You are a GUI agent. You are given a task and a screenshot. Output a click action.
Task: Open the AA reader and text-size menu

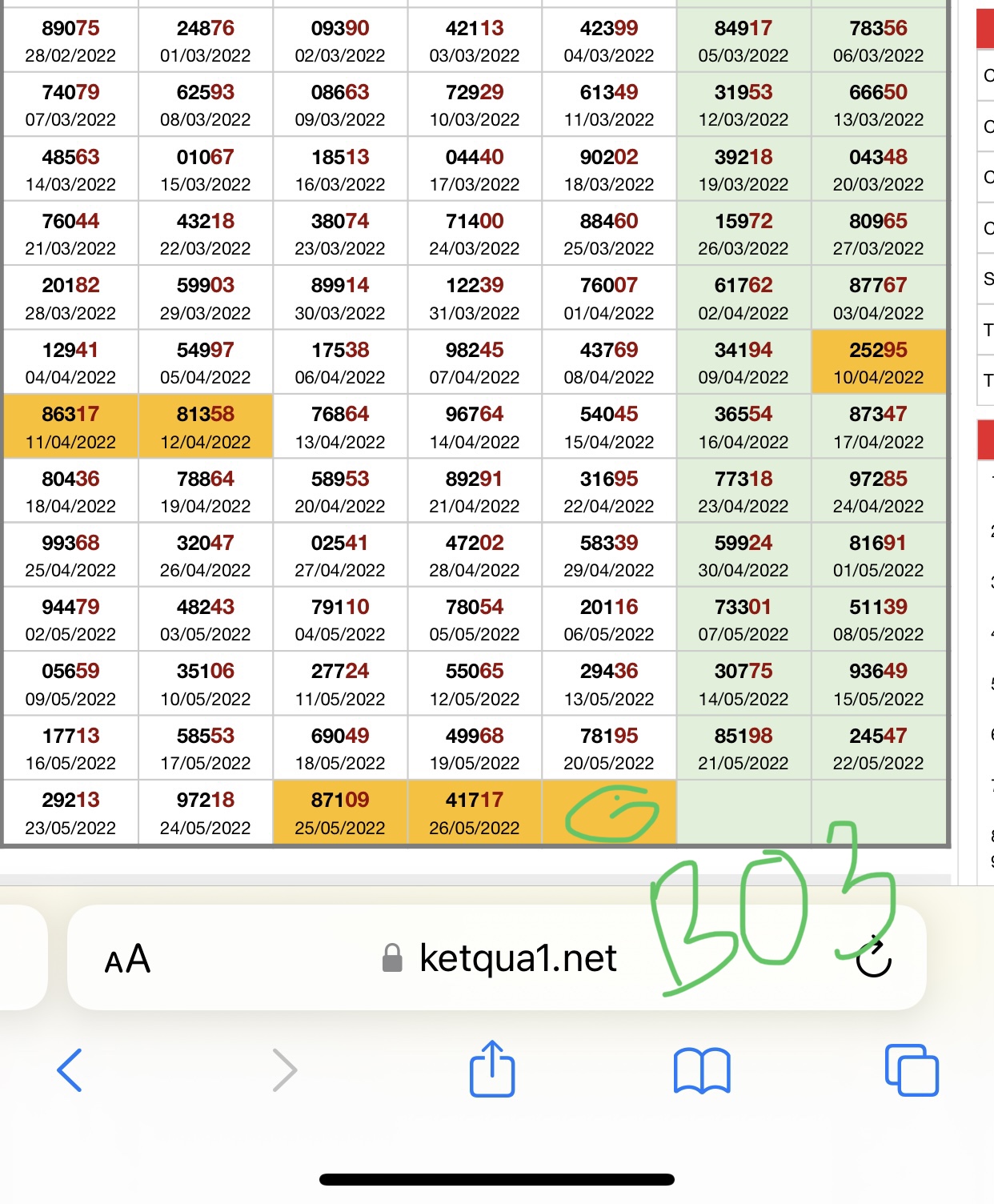[x=128, y=958]
